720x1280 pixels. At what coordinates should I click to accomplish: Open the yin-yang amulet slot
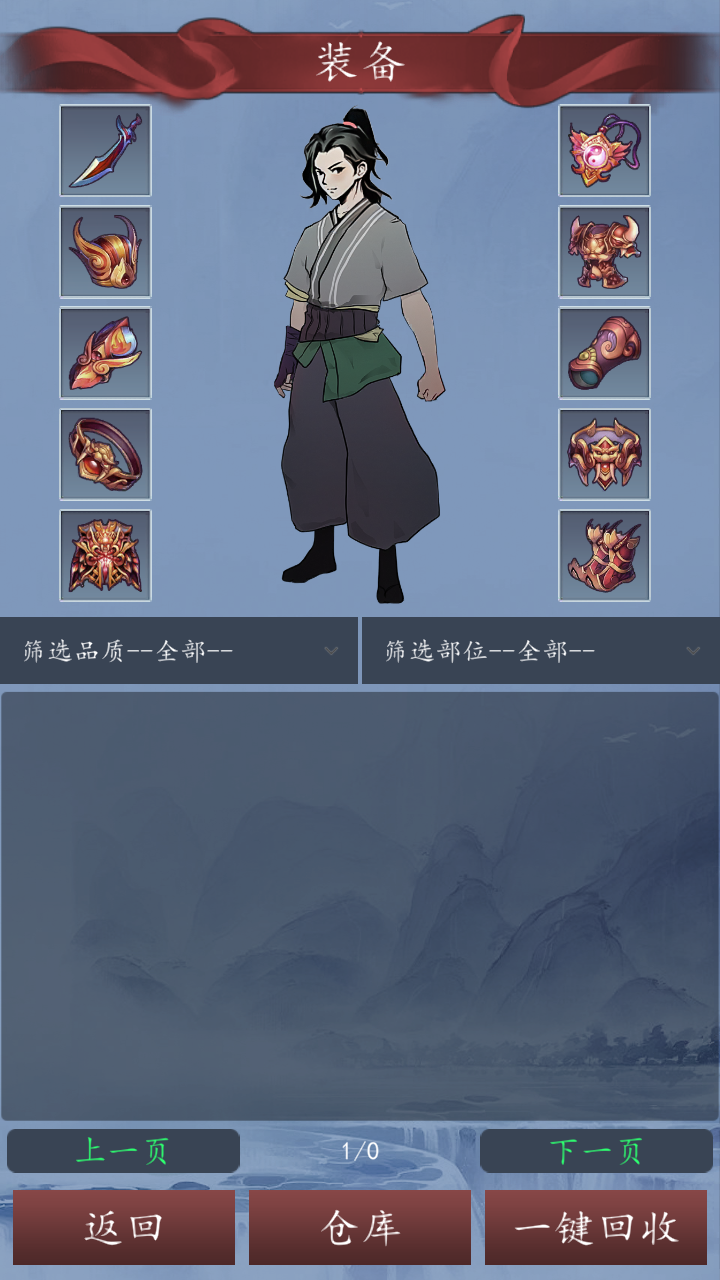coord(604,151)
